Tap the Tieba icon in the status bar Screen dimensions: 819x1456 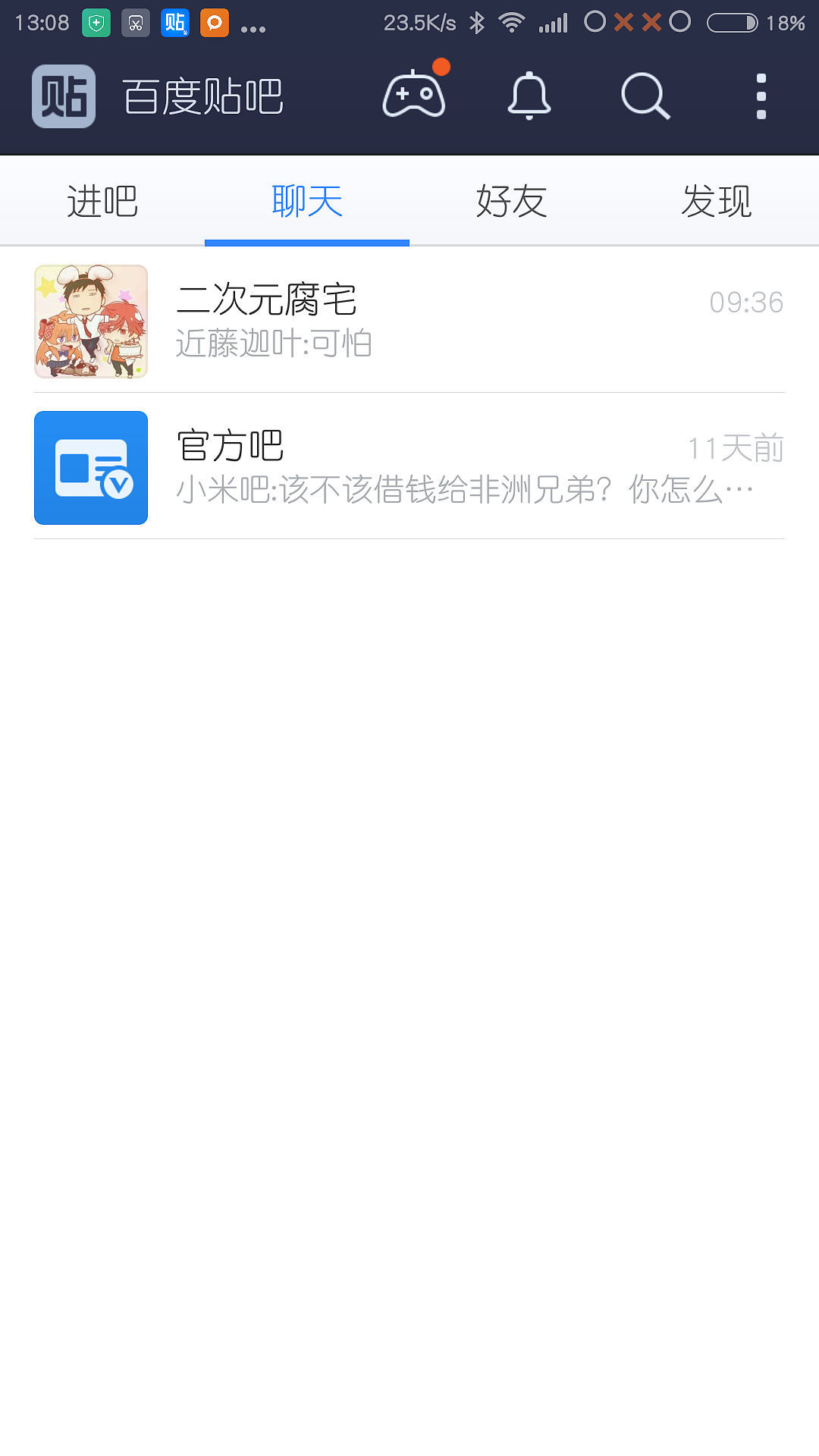click(x=175, y=22)
